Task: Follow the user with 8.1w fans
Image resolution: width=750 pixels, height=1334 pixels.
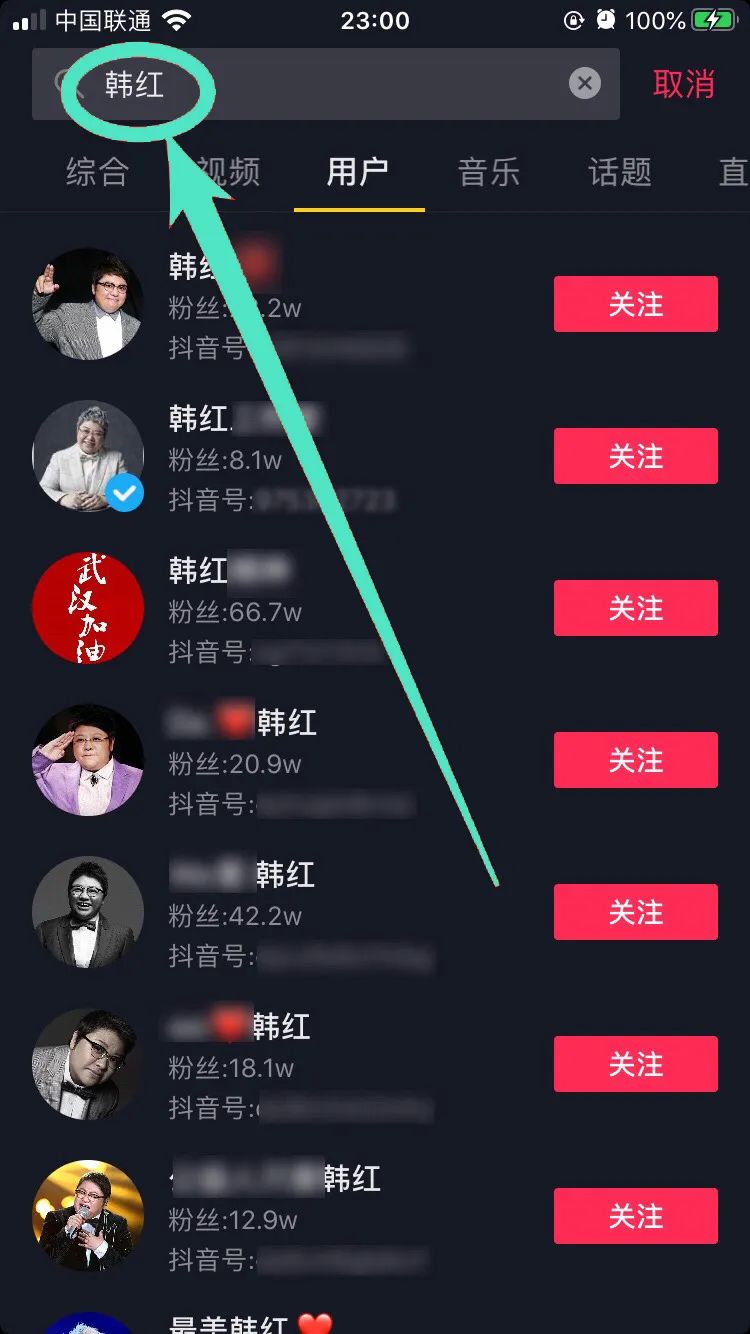Action: coord(635,456)
